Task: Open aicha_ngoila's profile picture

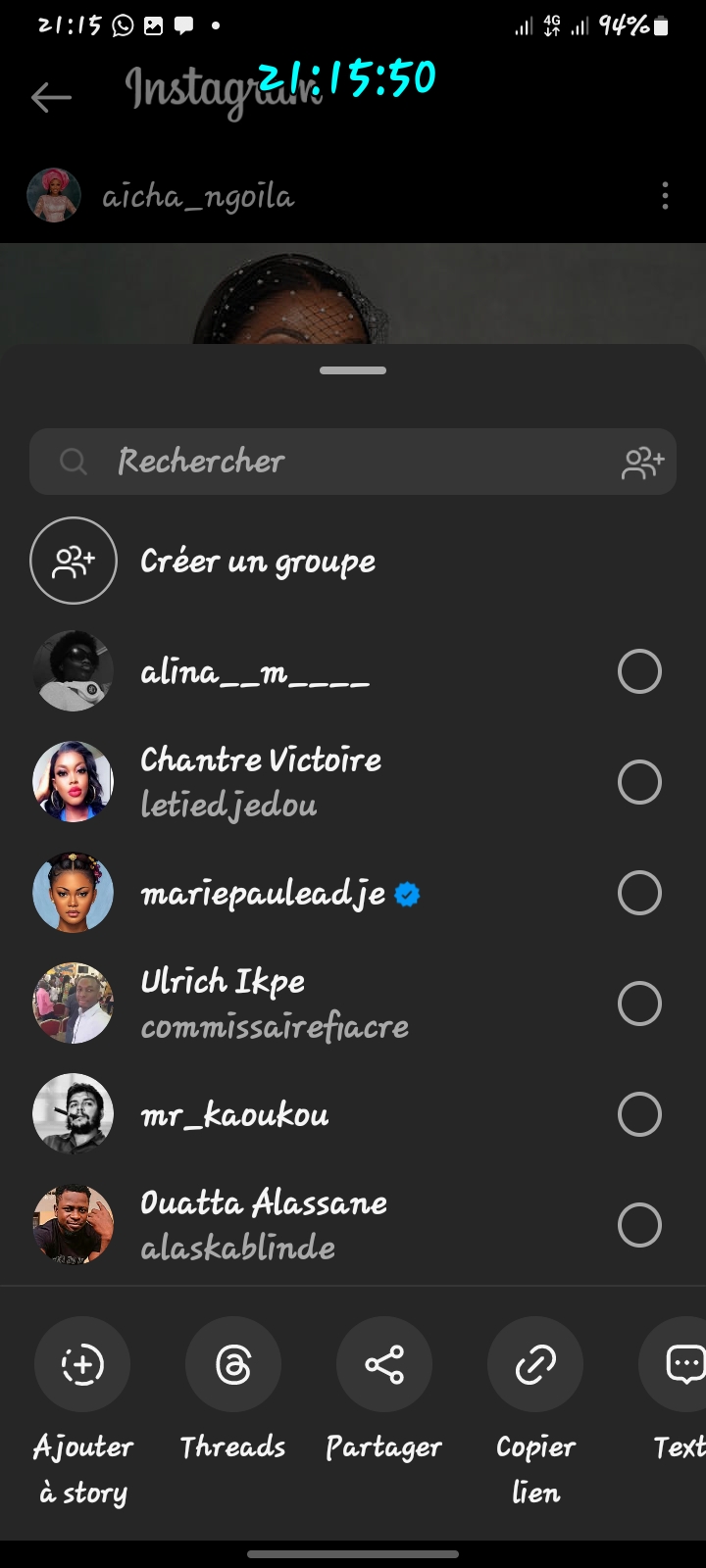Action: [x=54, y=196]
